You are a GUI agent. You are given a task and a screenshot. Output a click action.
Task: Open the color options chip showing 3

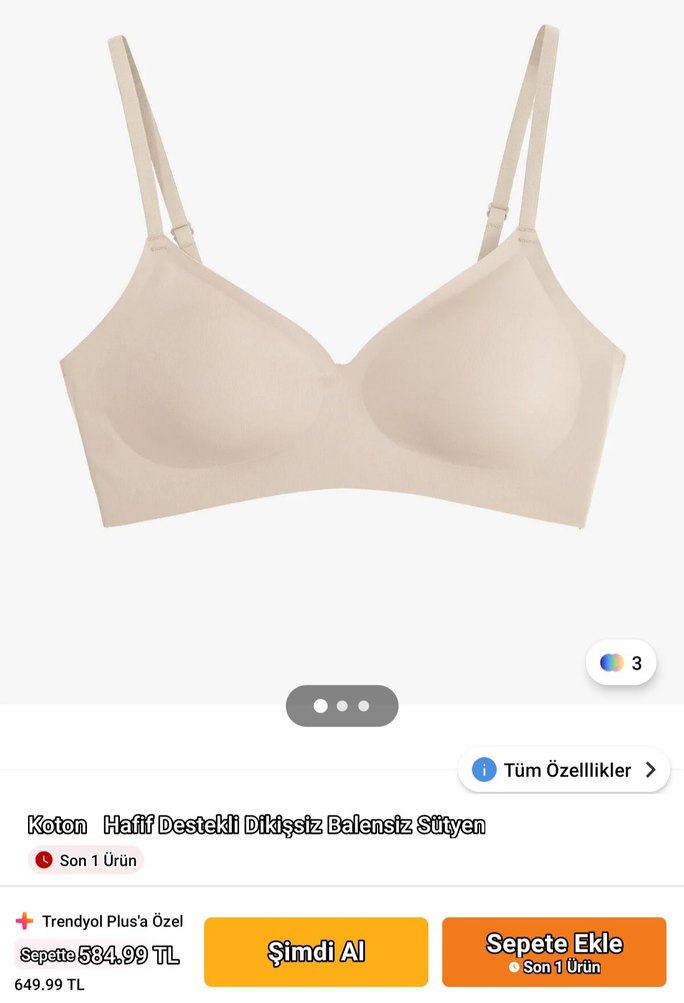[621, 662]
